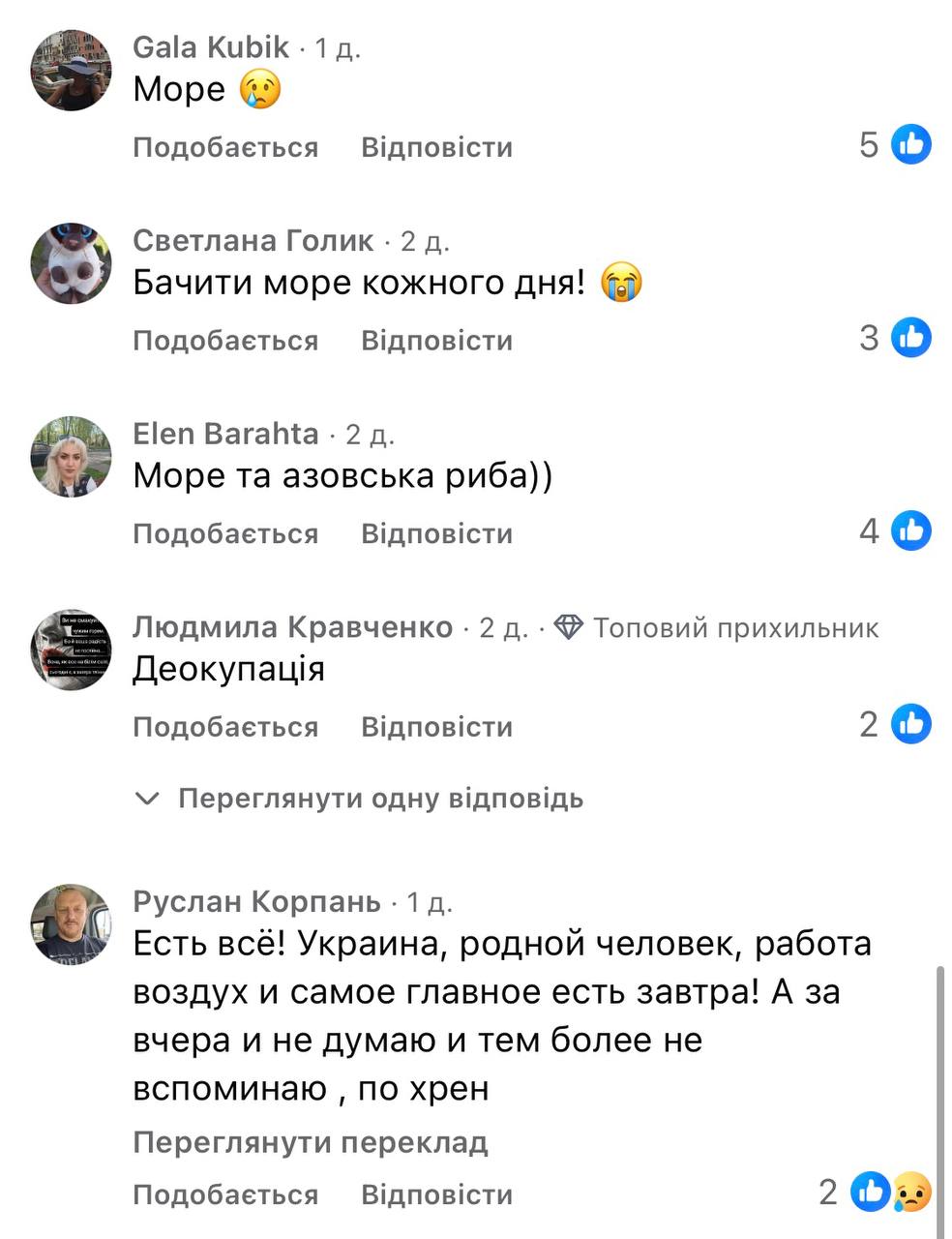View reactions on Руслан Корпань's comment
The image size is (952, 1239).
tap(877, 1193)
